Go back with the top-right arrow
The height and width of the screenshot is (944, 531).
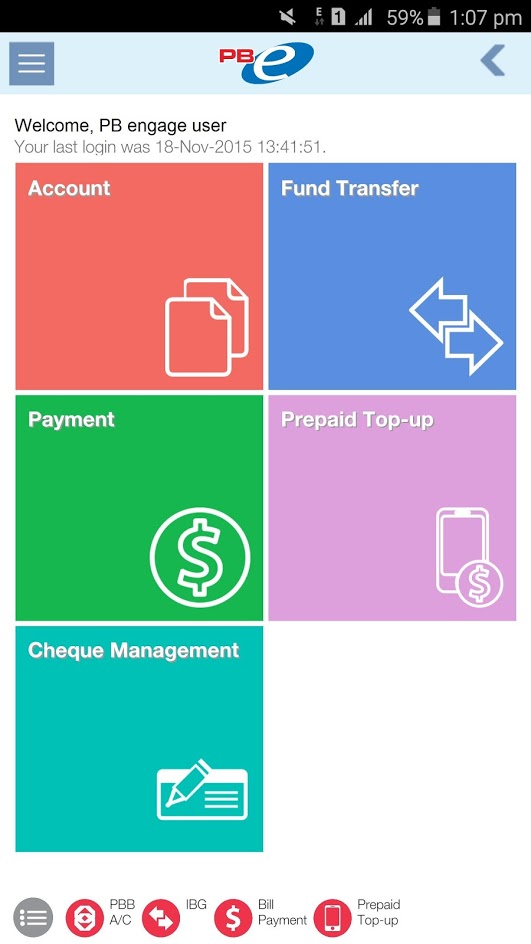click(x=492, y=61)
